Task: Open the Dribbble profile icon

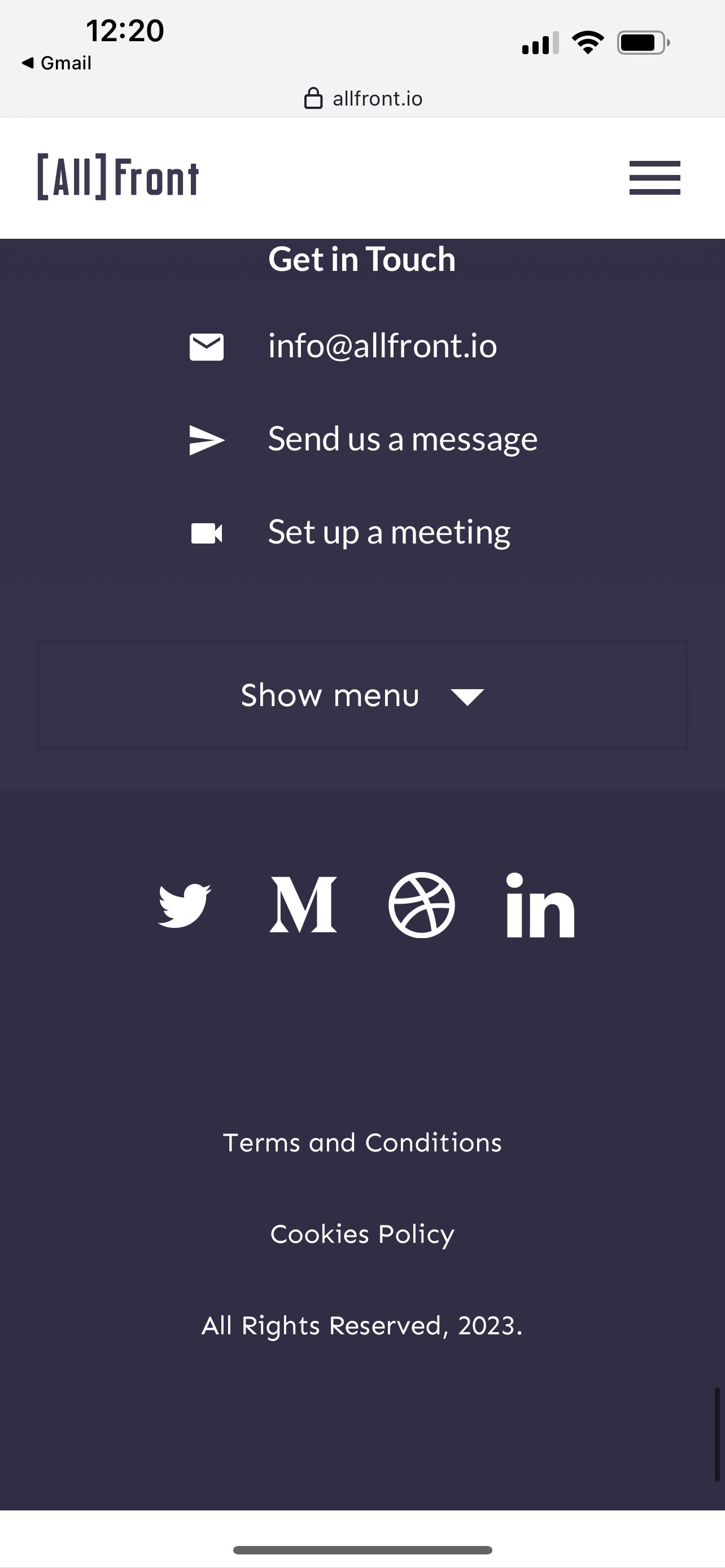Action: click(421, 905)
